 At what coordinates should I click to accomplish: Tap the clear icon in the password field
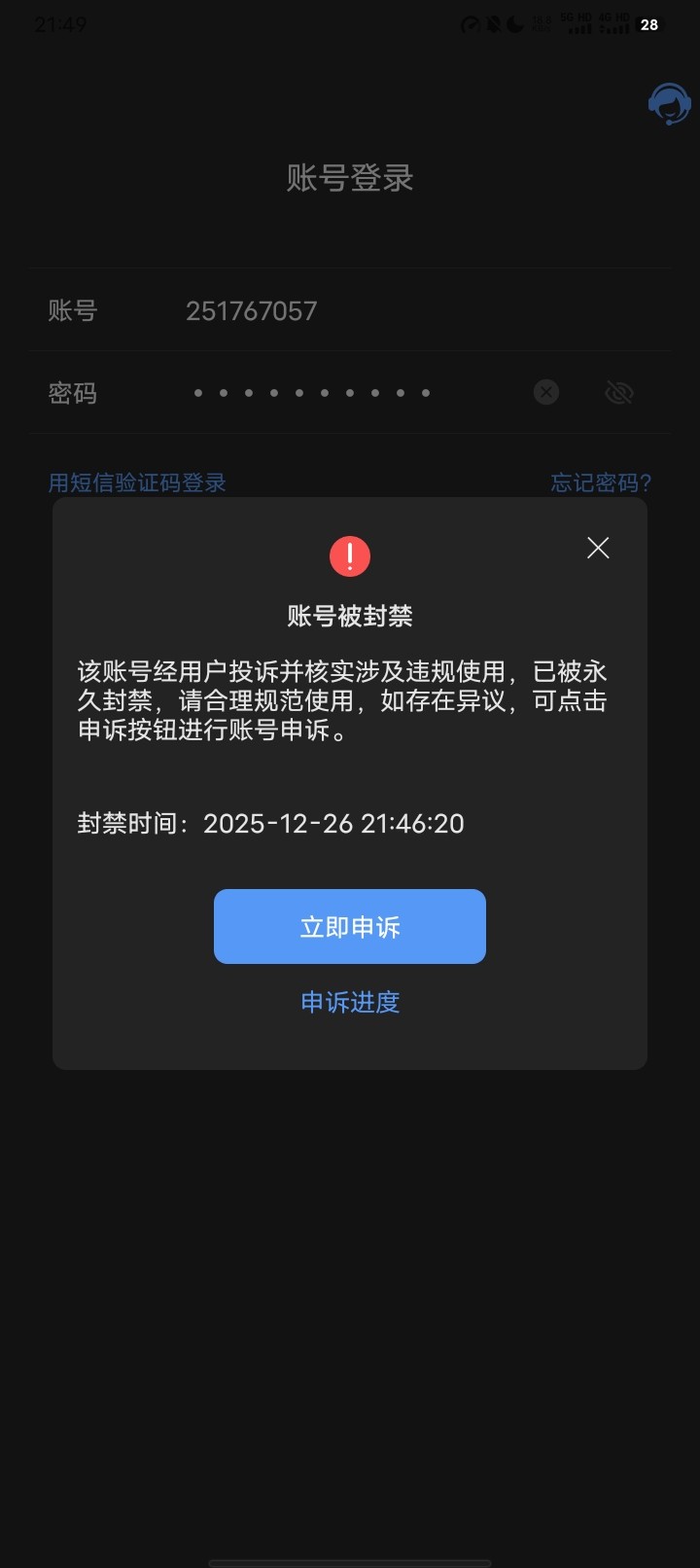545,392
